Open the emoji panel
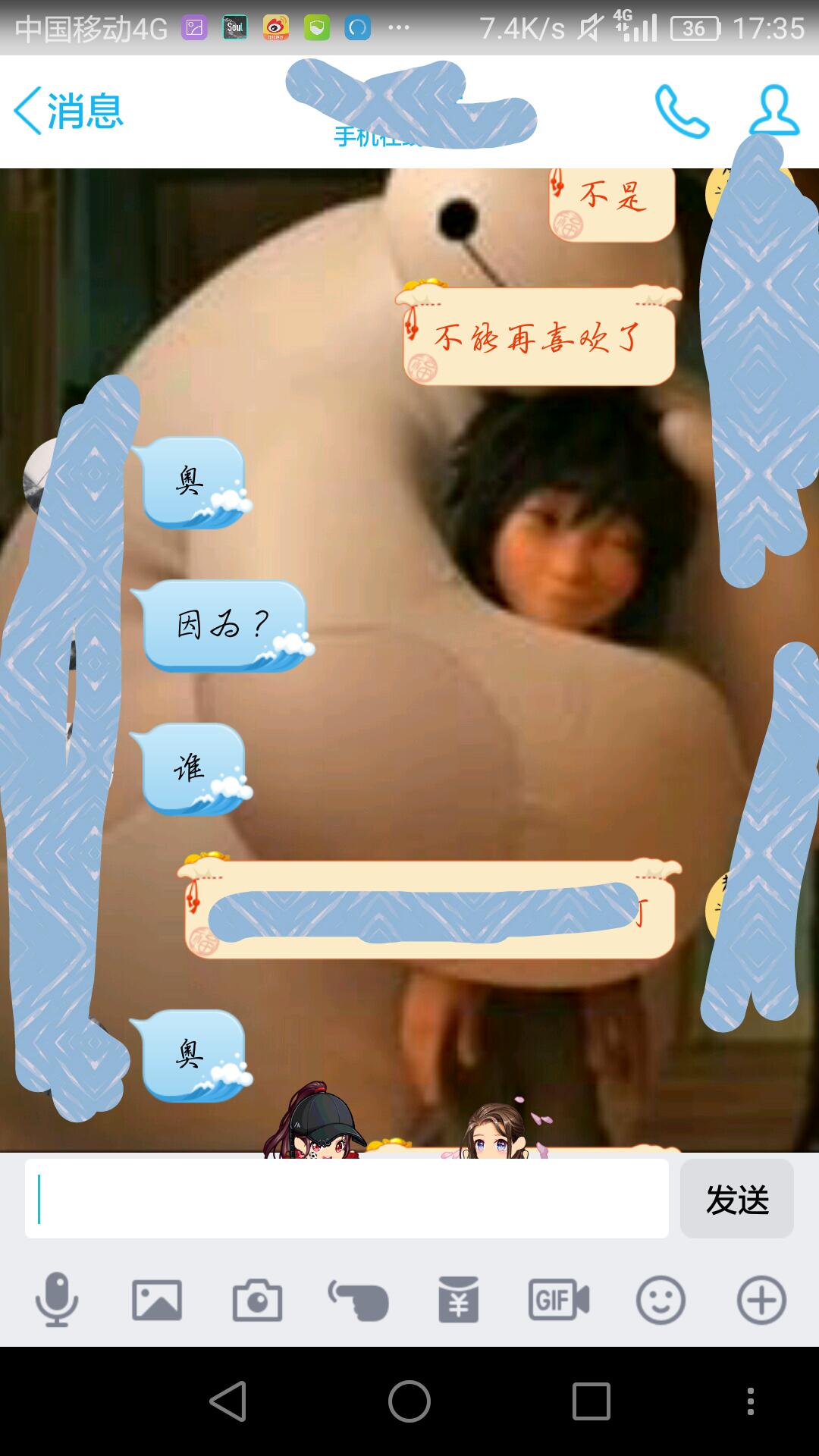 pos(660,1300)
